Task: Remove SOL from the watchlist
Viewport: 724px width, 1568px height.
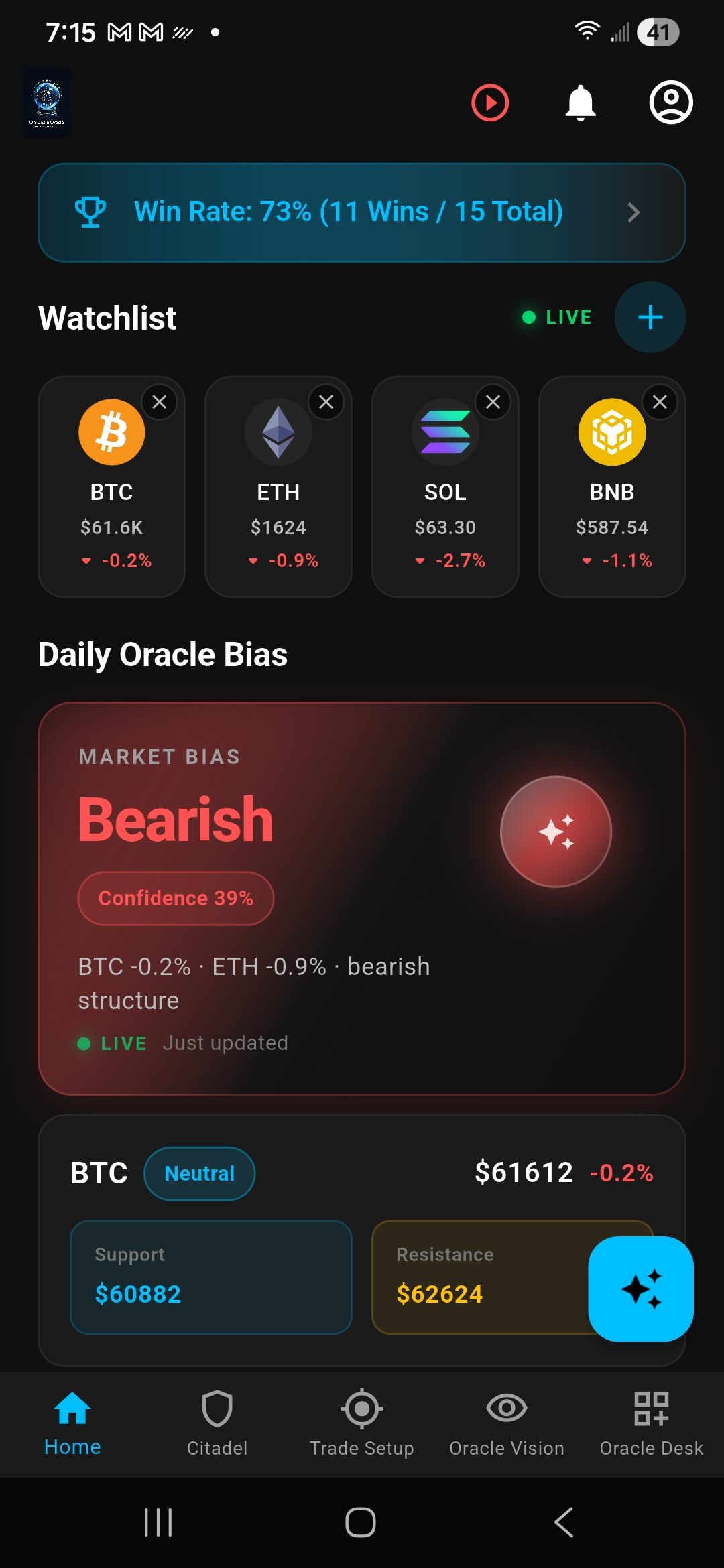Action: pyautogui.click(x=493, y=402)
